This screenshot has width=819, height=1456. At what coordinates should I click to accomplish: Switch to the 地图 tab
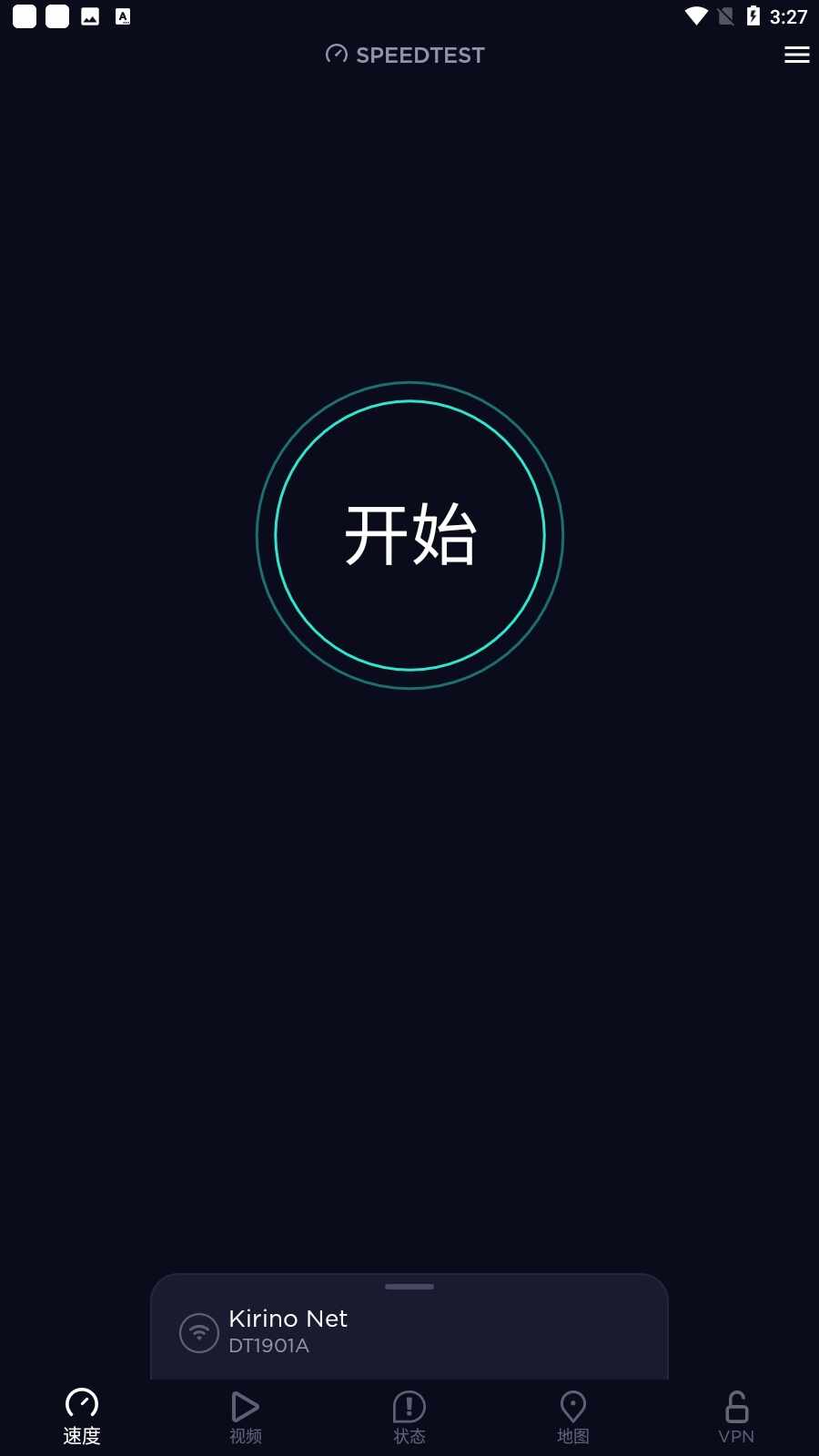pyautogui.click(x=572, y=1416)
